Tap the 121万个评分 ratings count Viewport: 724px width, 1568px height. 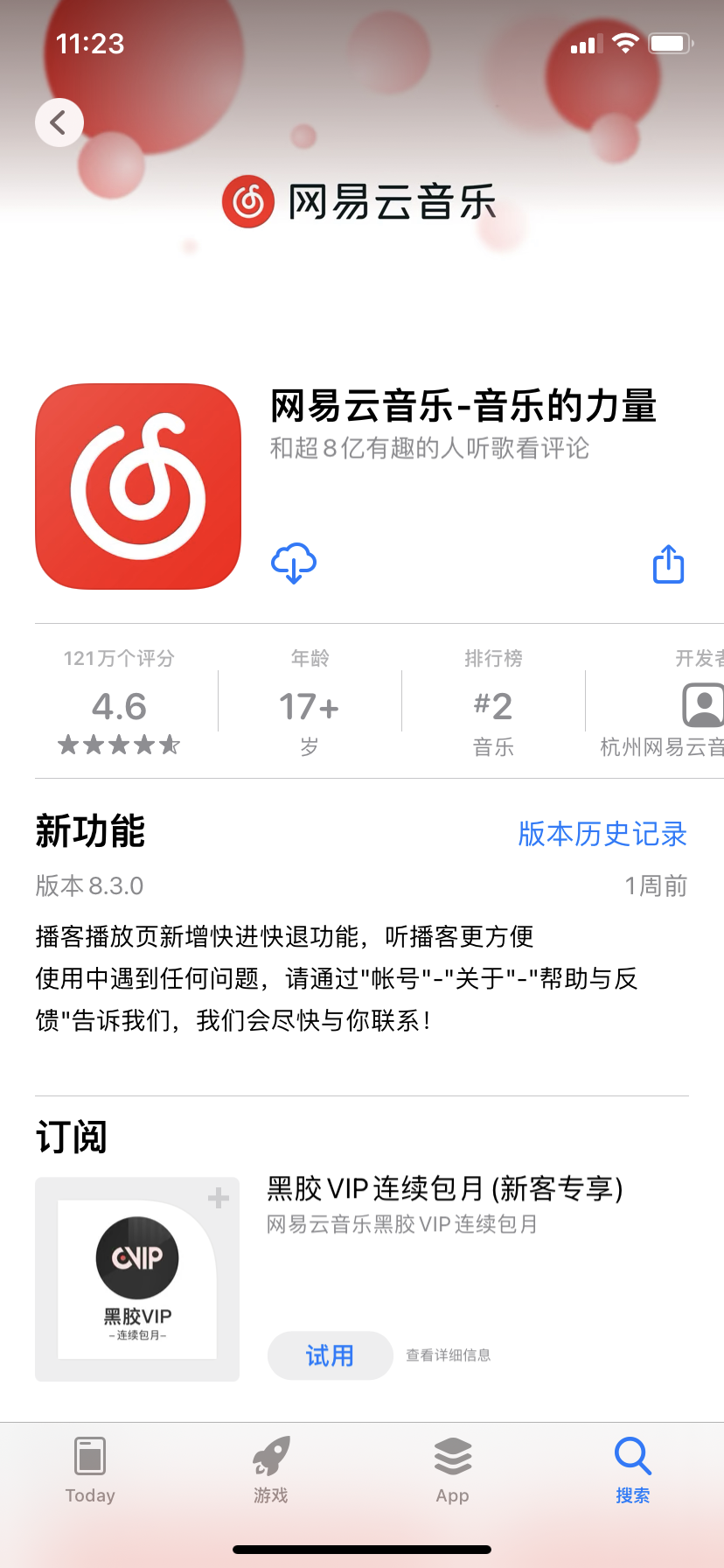[120, 658]
